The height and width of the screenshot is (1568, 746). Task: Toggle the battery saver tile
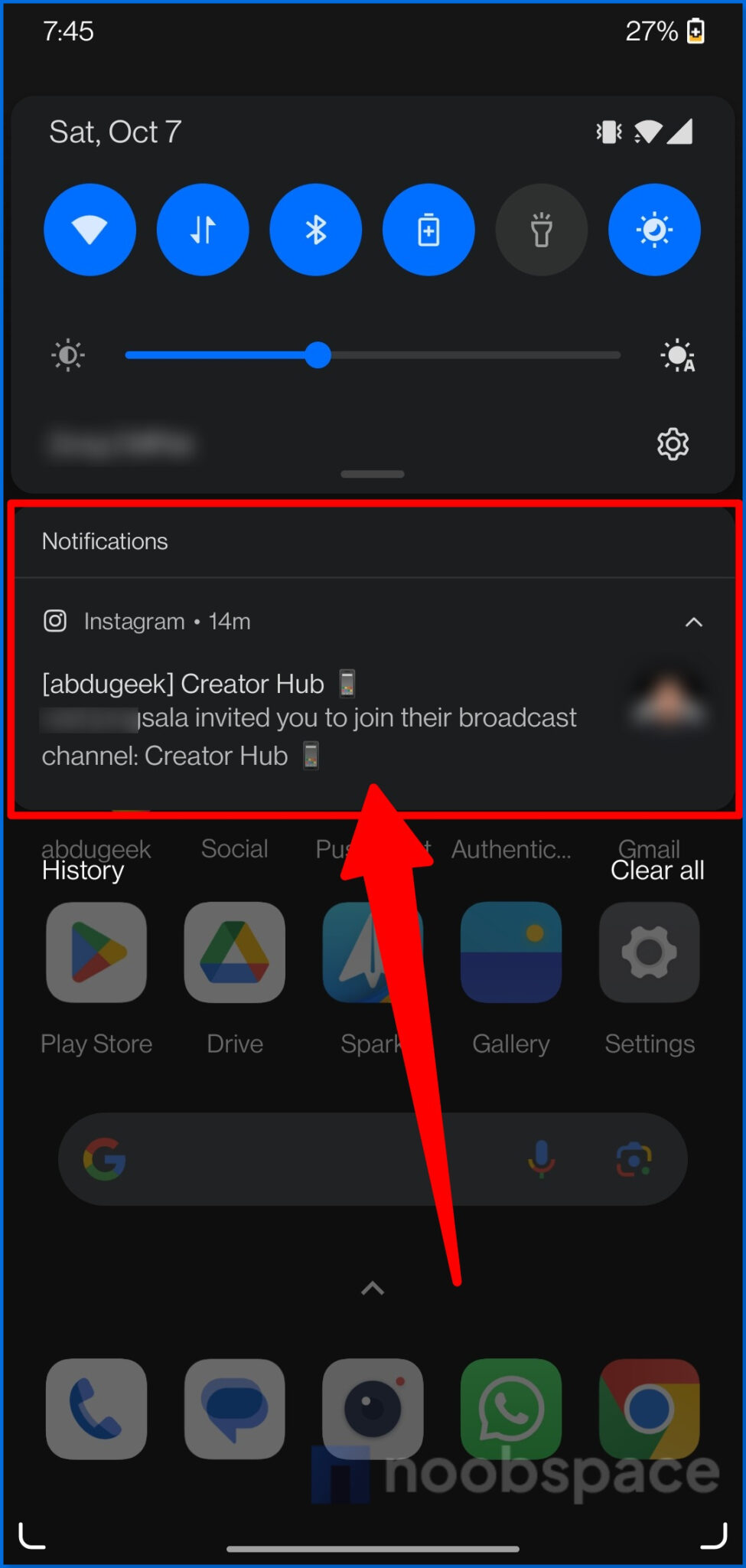pyautogui.click(x=428, y=230)
